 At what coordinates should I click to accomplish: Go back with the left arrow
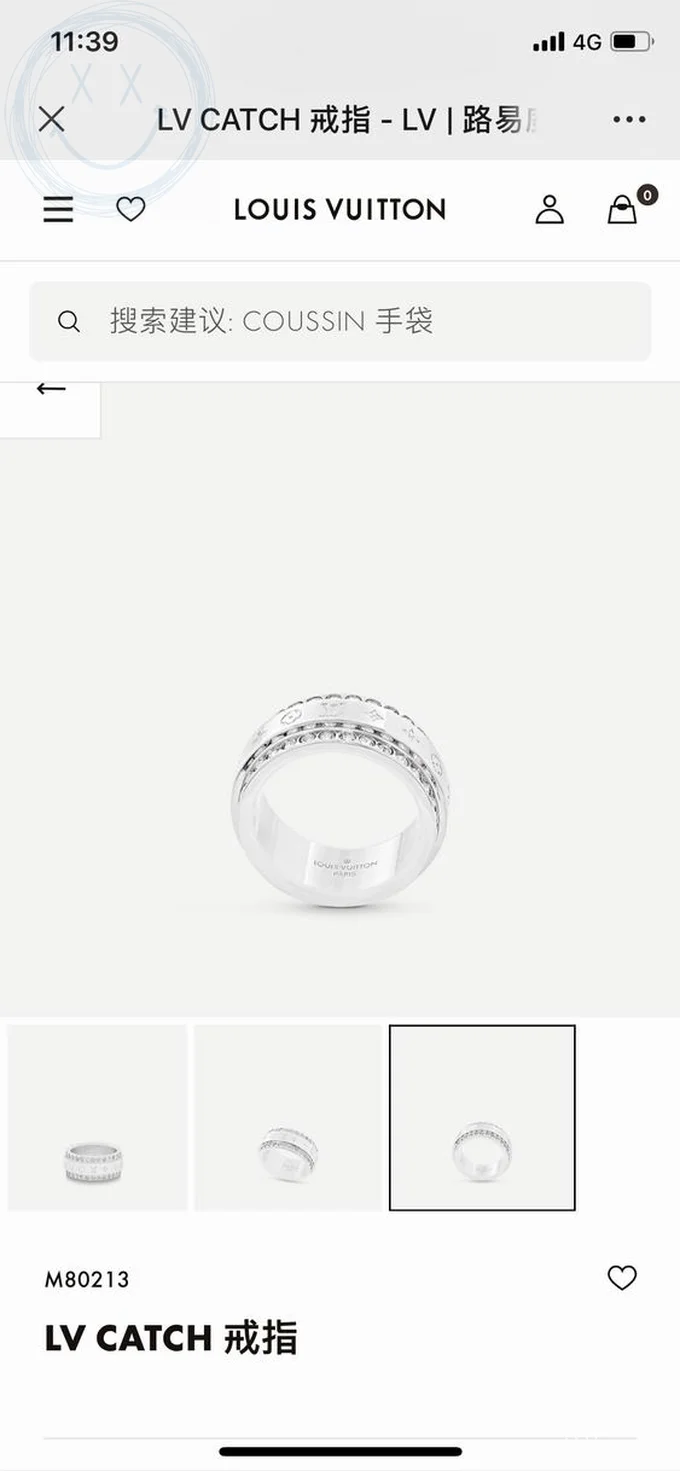click(51, 389)
